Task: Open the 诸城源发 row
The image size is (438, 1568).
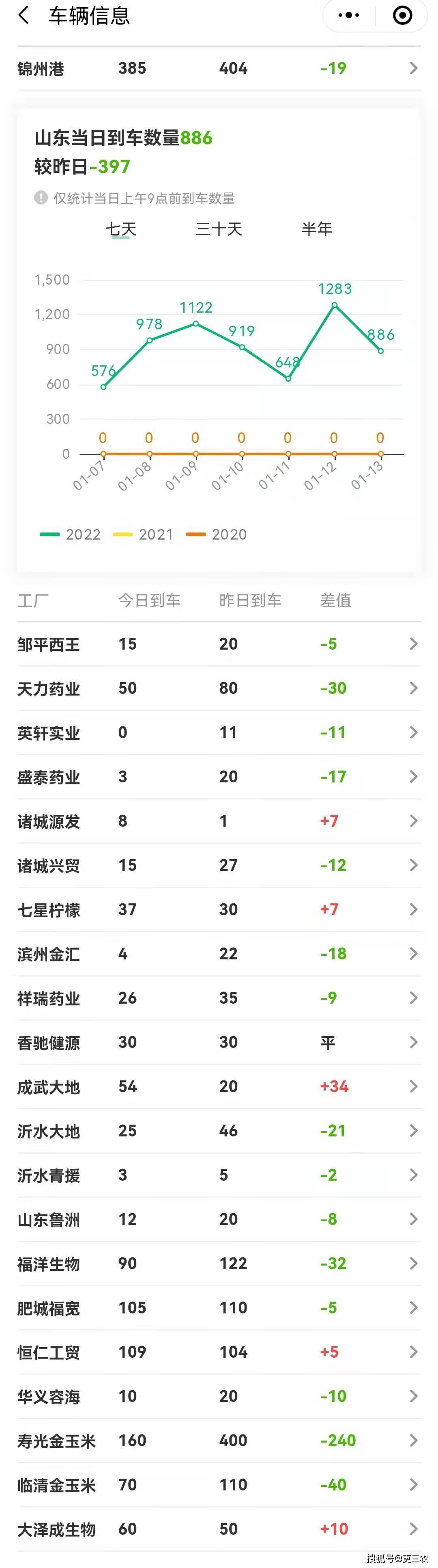Action: (x=219, y=821)
